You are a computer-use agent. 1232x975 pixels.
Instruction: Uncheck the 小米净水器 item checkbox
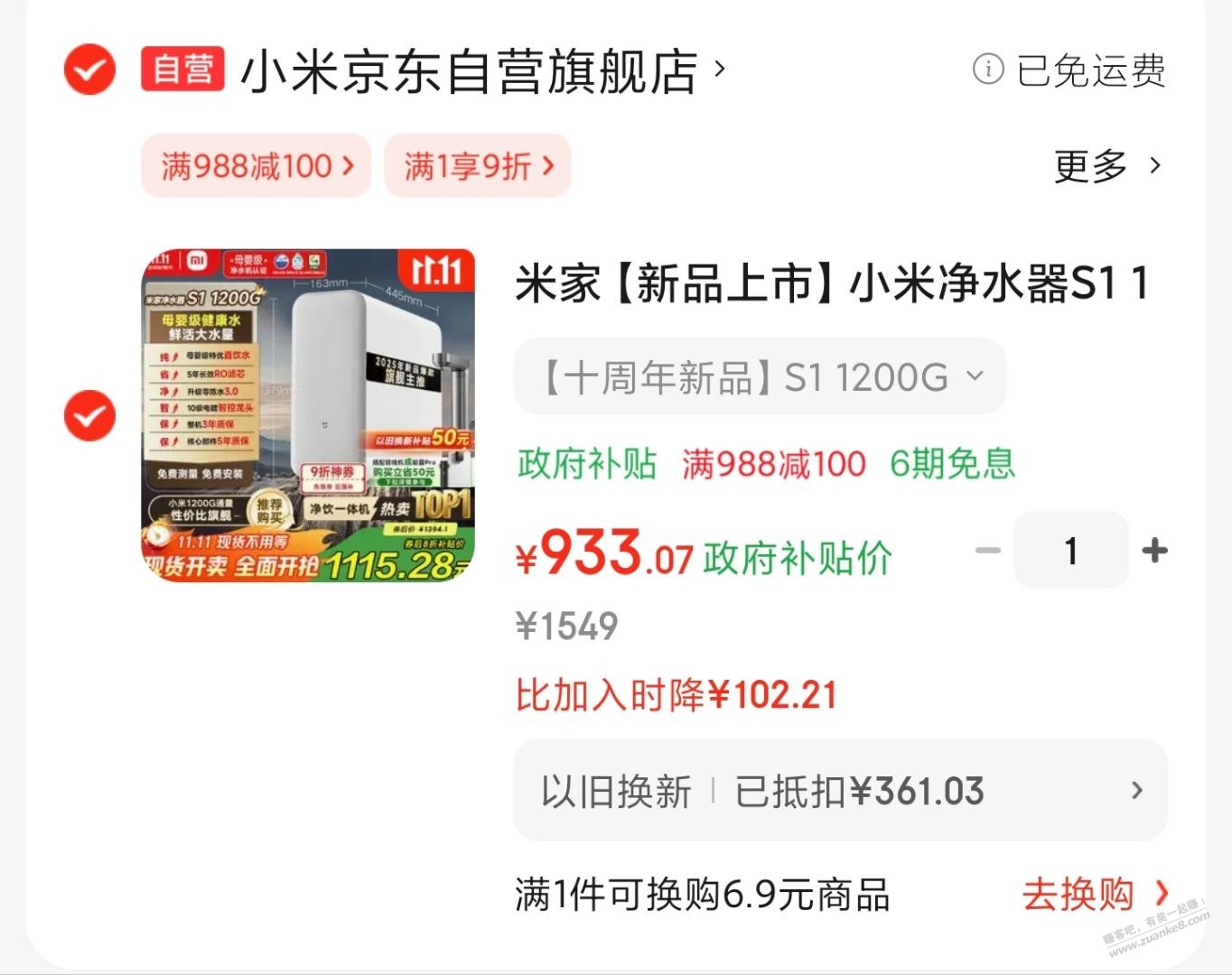click(x=89, y=415)
